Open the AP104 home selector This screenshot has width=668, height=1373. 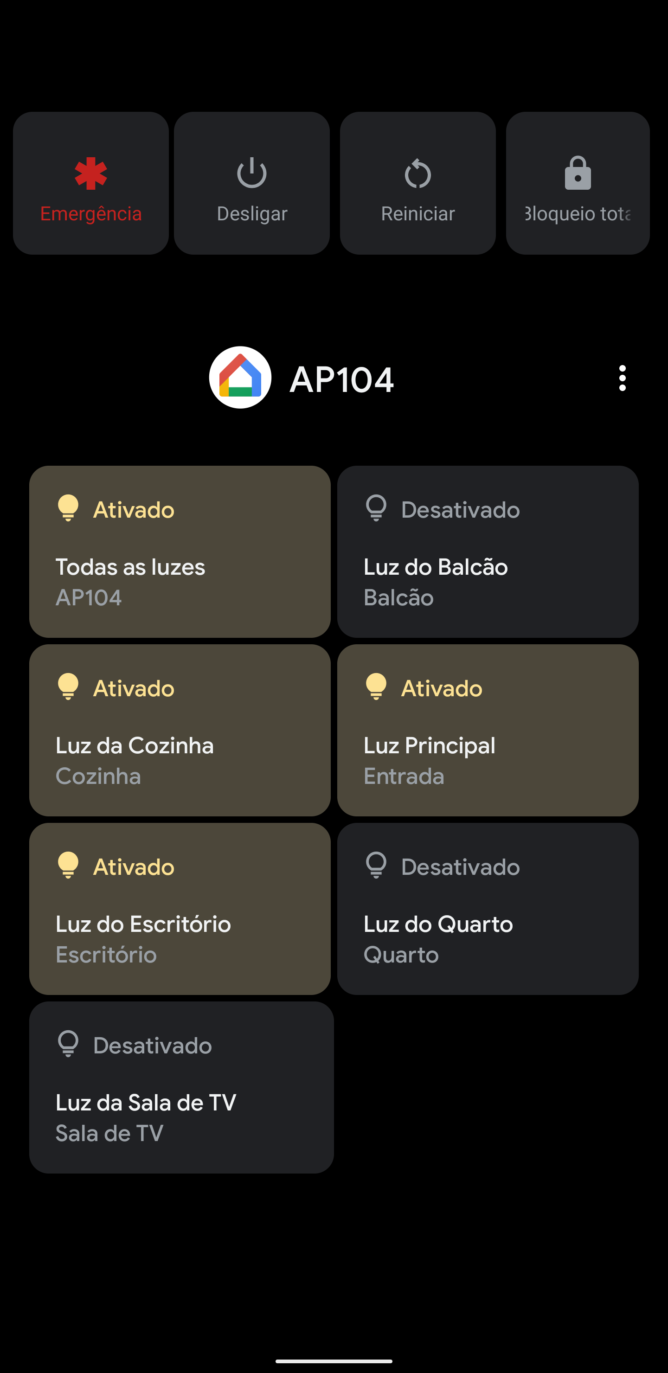302,378
